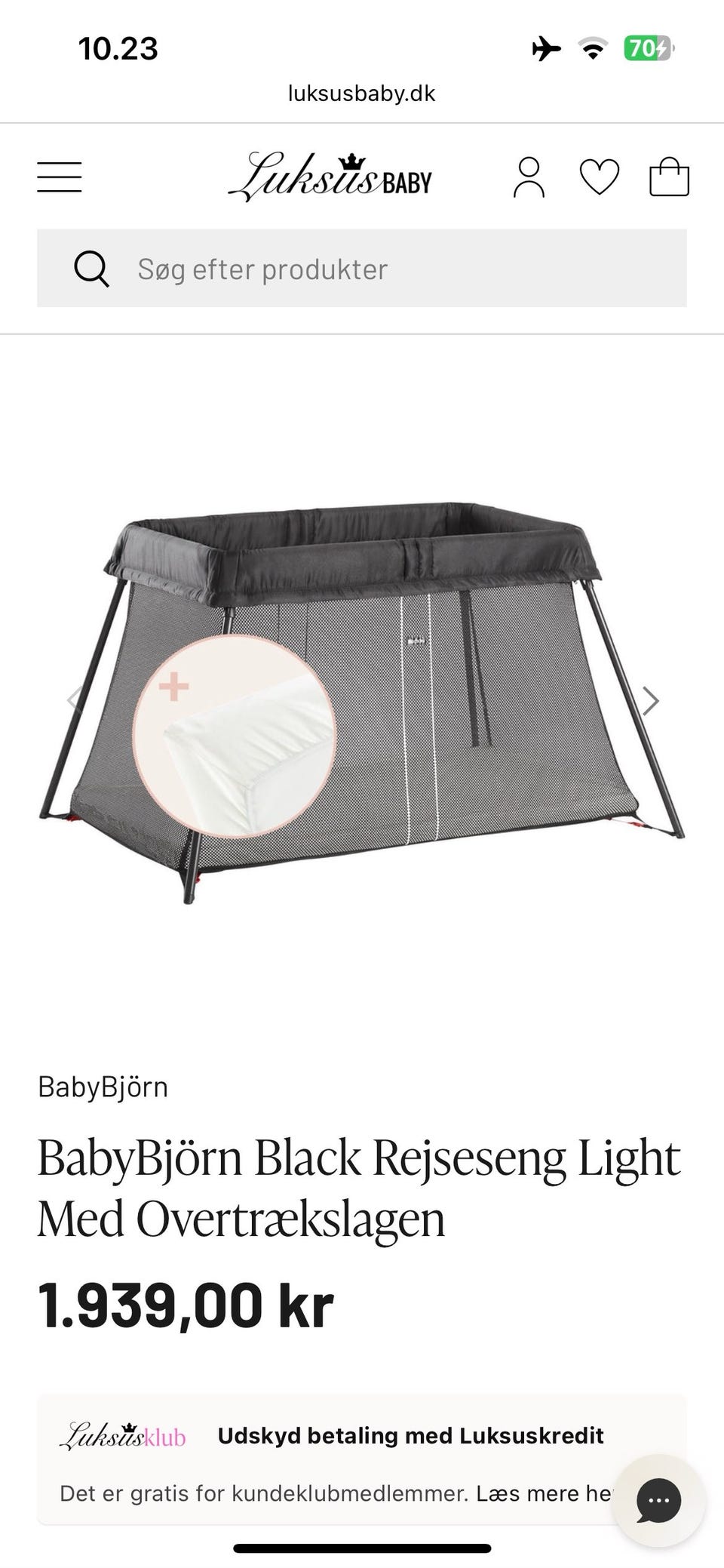The height and width of the screenshot is (1568, 724).
Task: Open the chat support bubble
Action: 658,1501
